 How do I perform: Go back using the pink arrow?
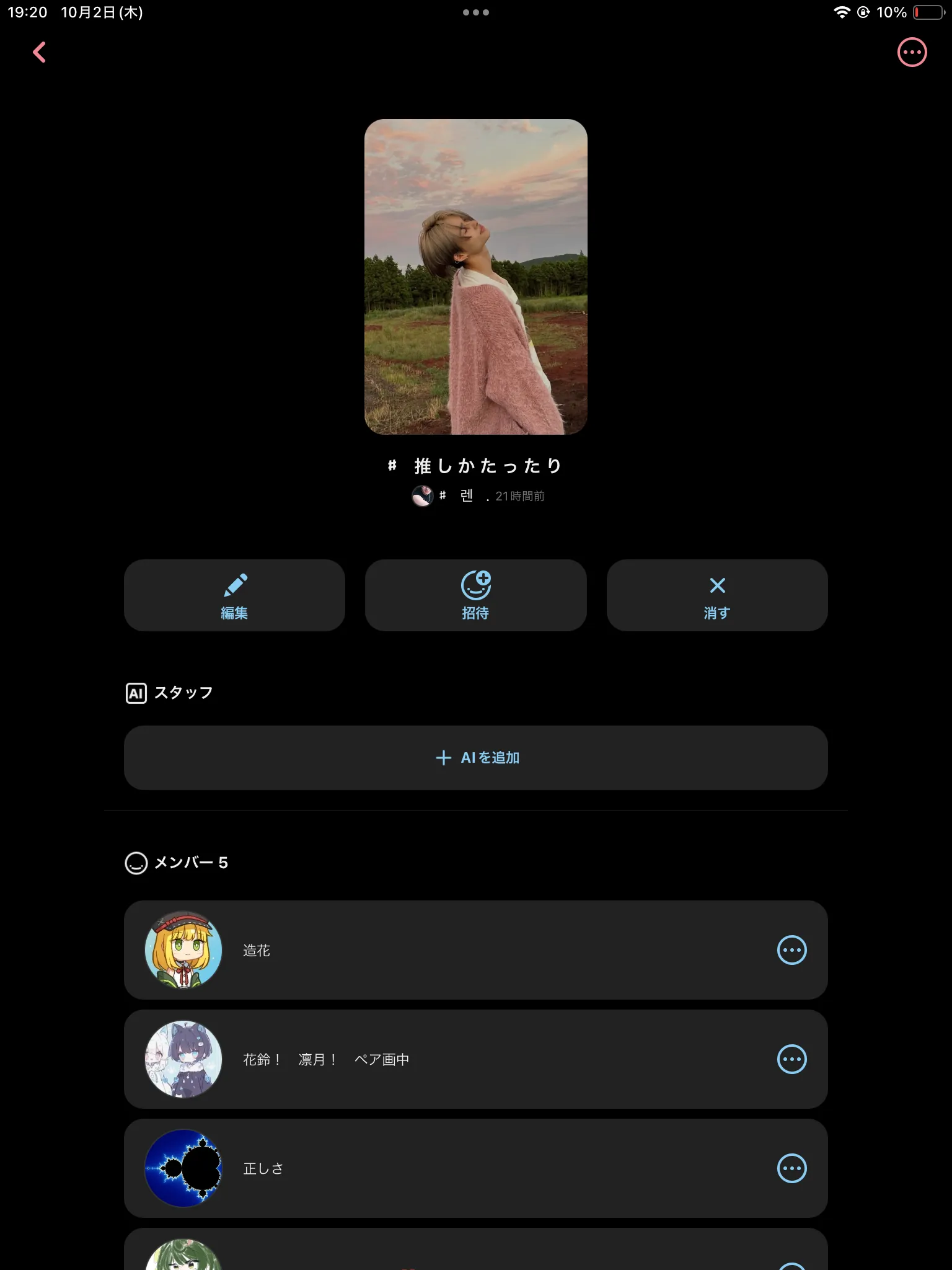40,53
